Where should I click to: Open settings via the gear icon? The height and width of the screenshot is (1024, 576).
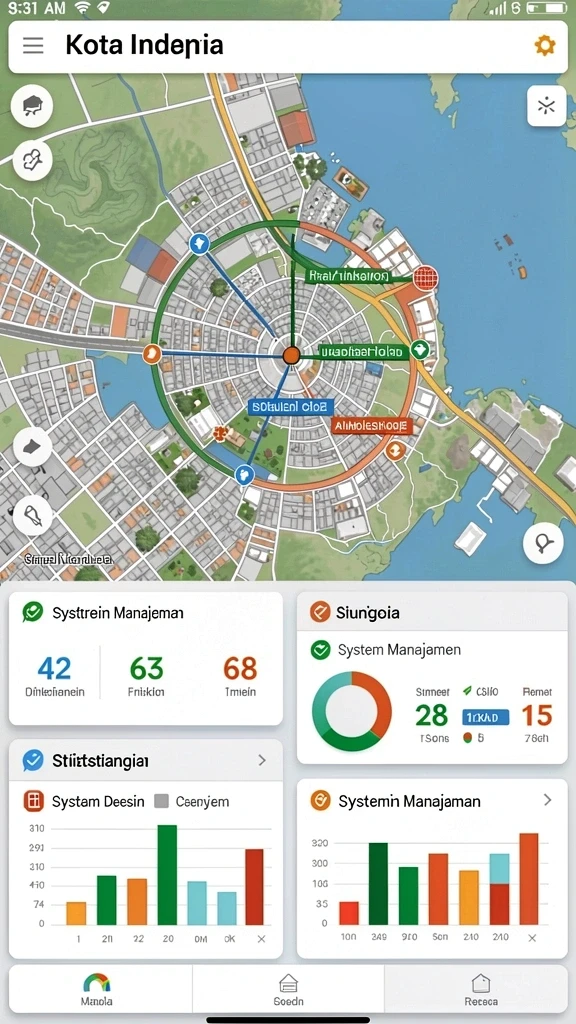click(x=545, y=45)
